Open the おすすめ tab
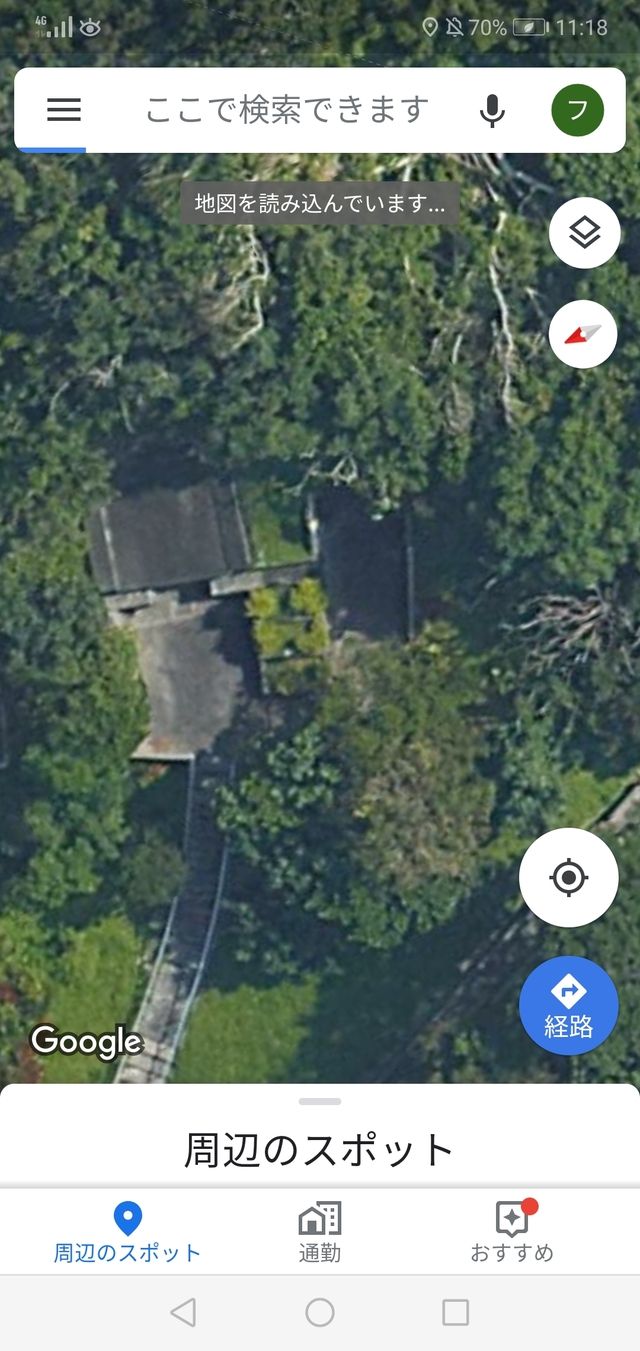The image size is (640, 1351). [x=512, y=1232]
